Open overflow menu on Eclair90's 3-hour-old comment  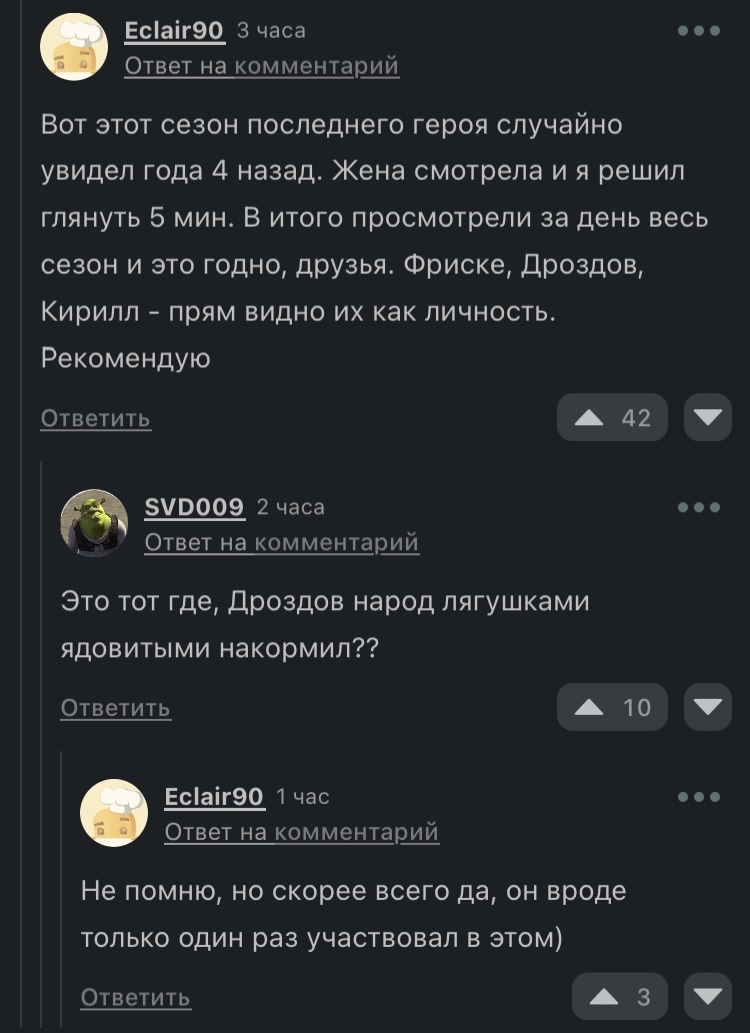[x=698, y=31]
